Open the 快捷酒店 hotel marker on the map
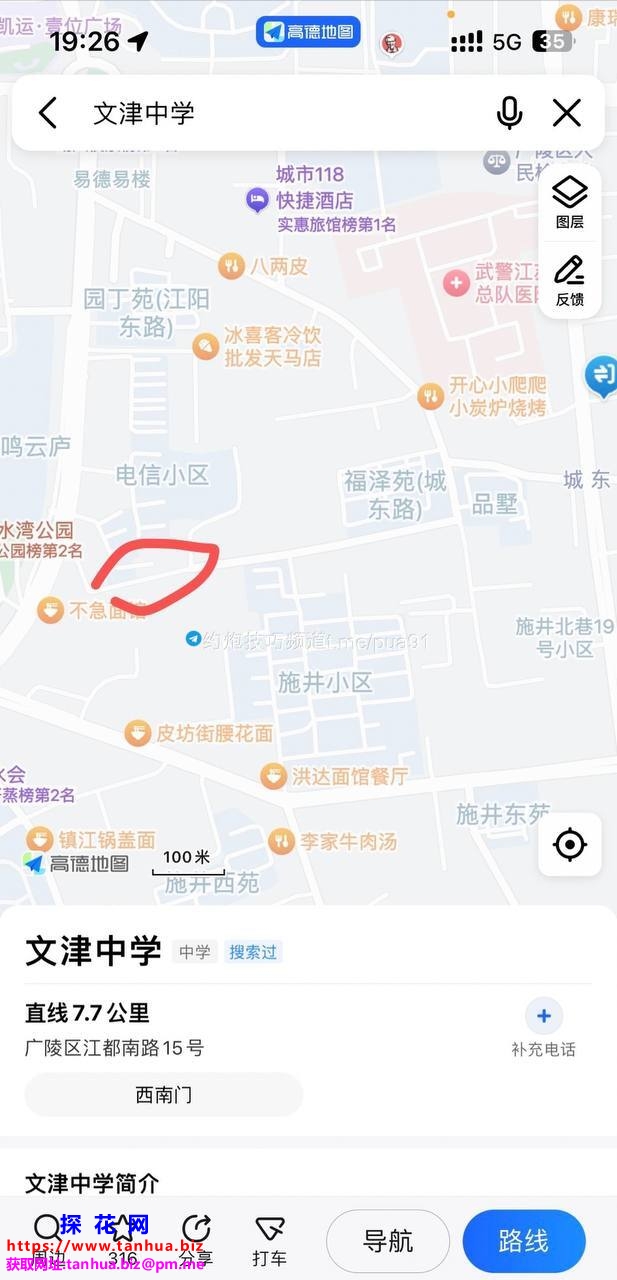Viewport: 617px width, 1280px height. tap(258, 200)
